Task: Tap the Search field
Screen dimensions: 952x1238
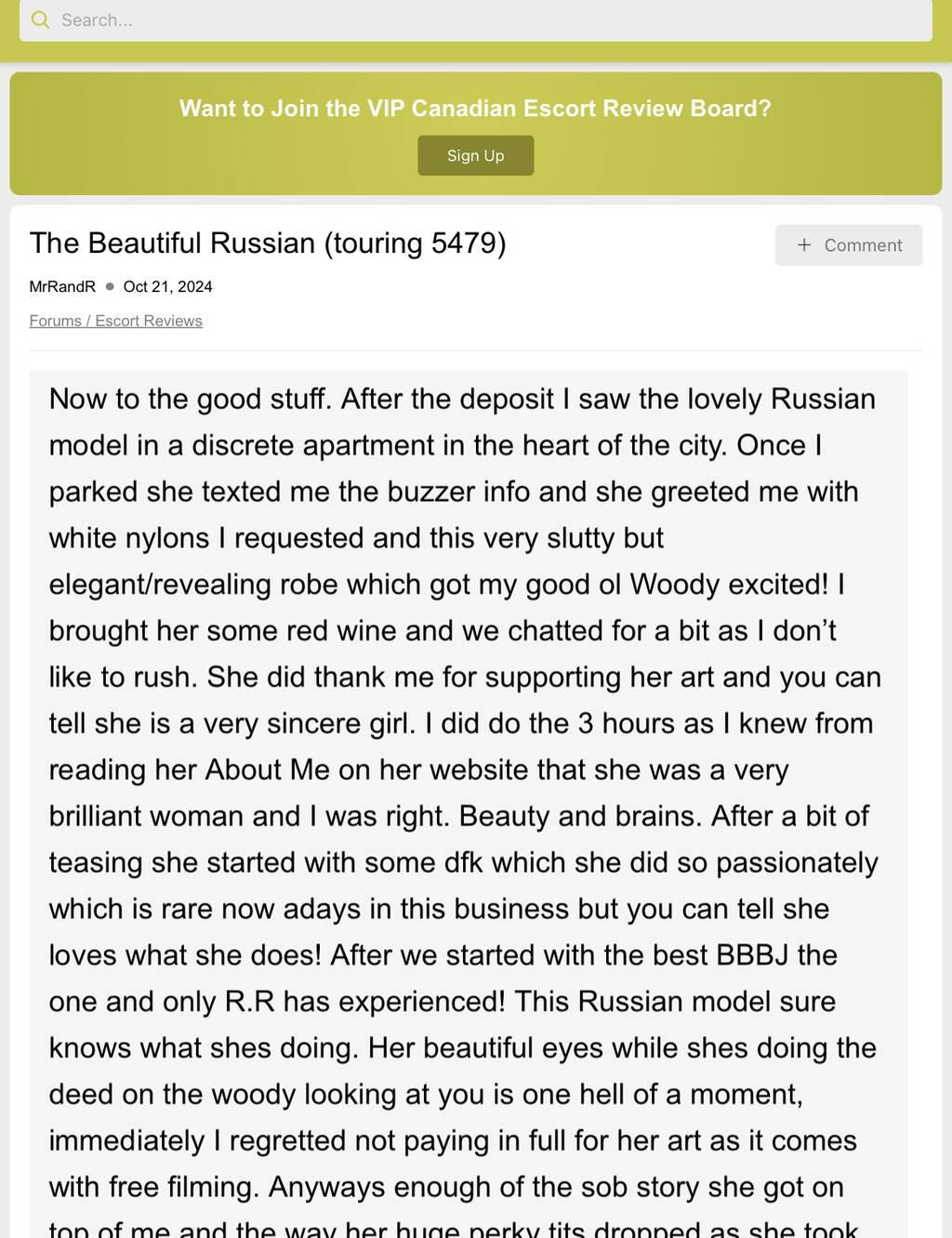Action: 474,20
